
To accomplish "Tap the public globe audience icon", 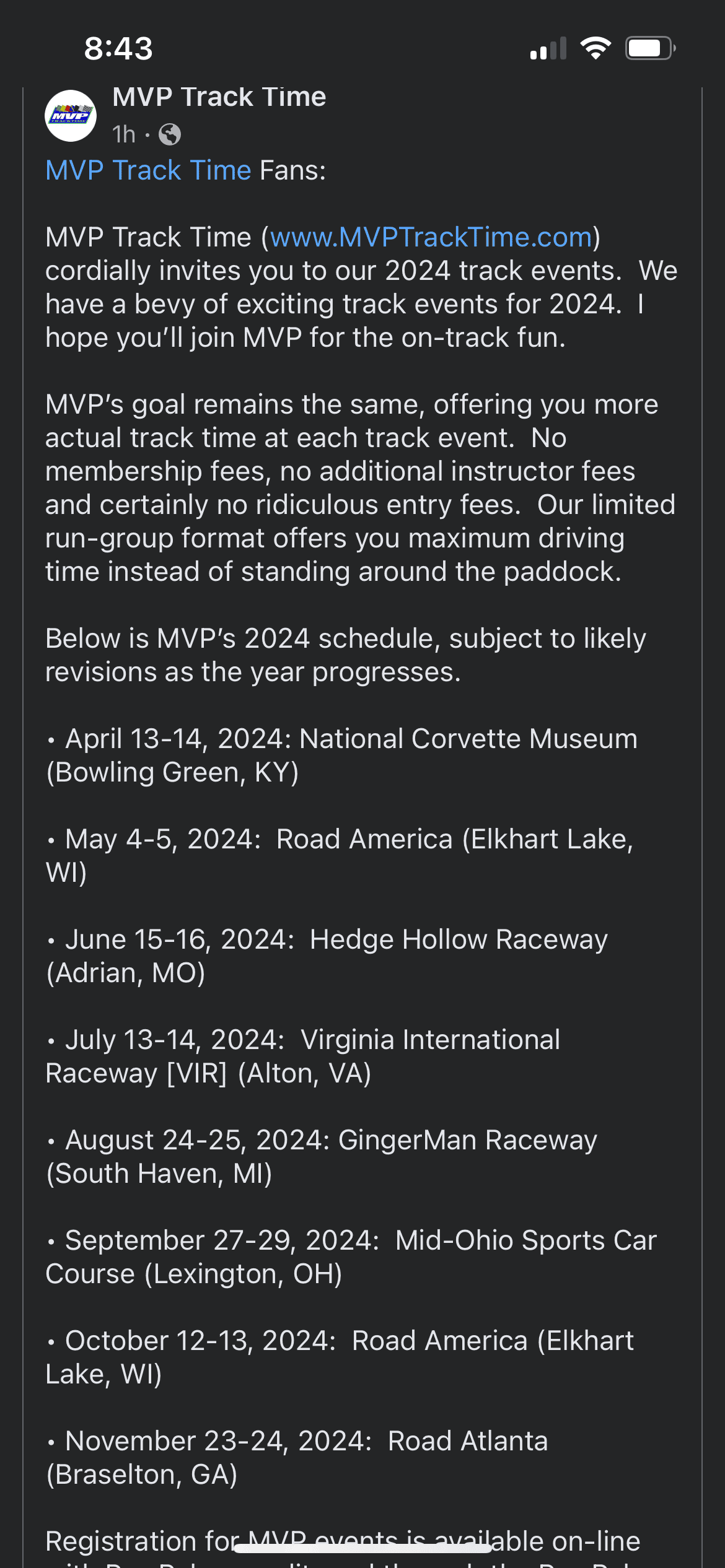I will pos(170,134).
